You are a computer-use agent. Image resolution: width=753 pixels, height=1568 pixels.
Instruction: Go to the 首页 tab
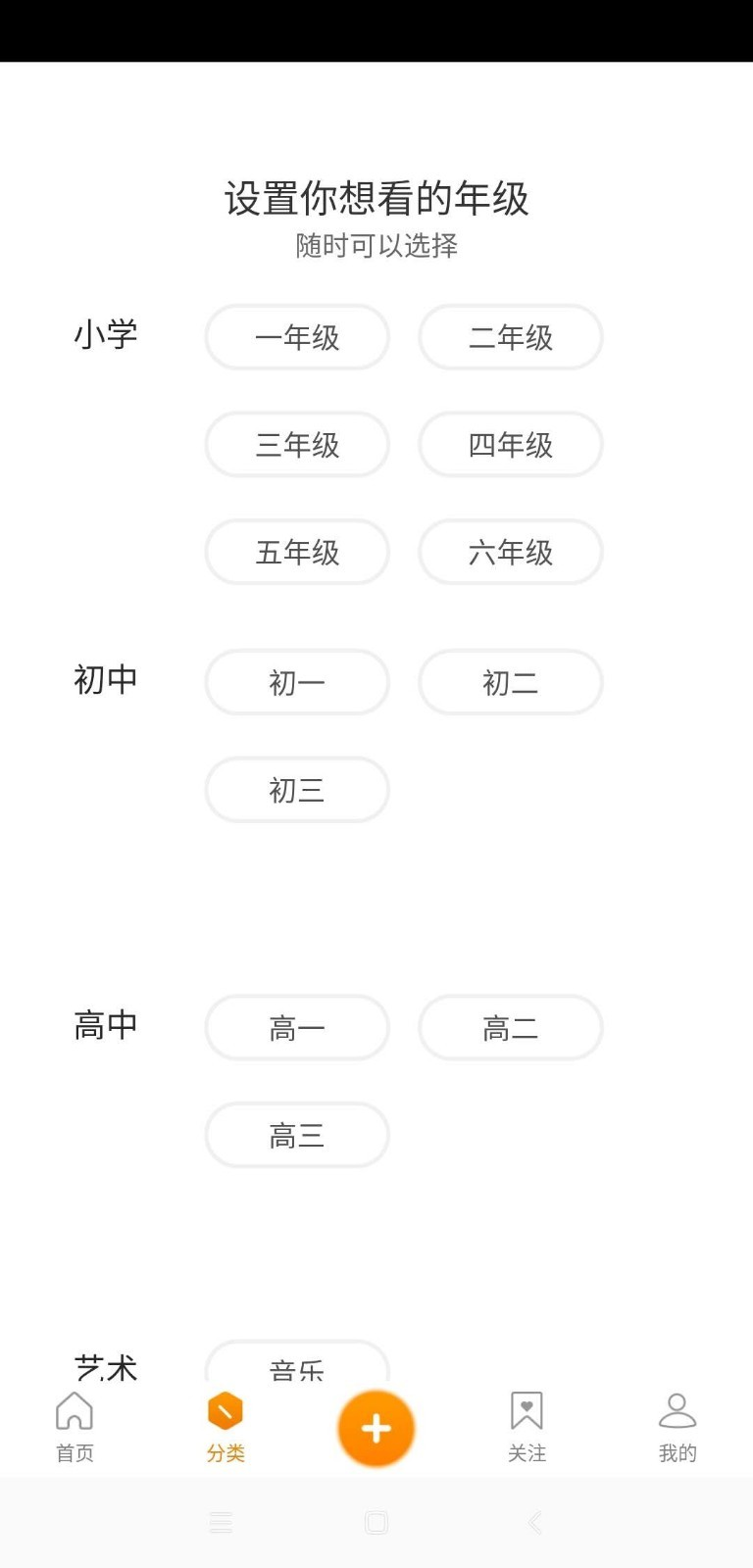pyautogui.click(x=75, y=1428)
